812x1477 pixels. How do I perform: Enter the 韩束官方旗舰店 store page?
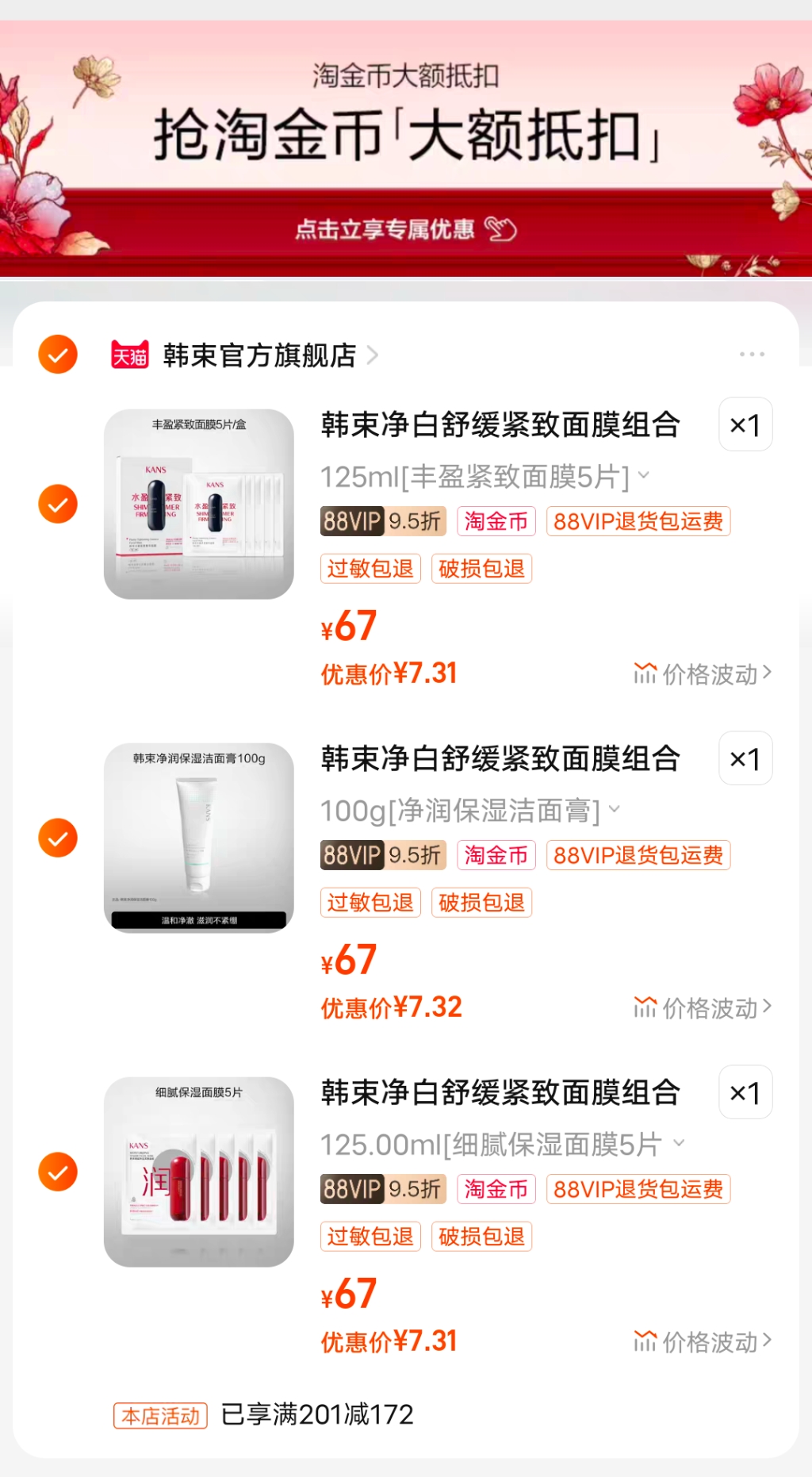(258, 355)
